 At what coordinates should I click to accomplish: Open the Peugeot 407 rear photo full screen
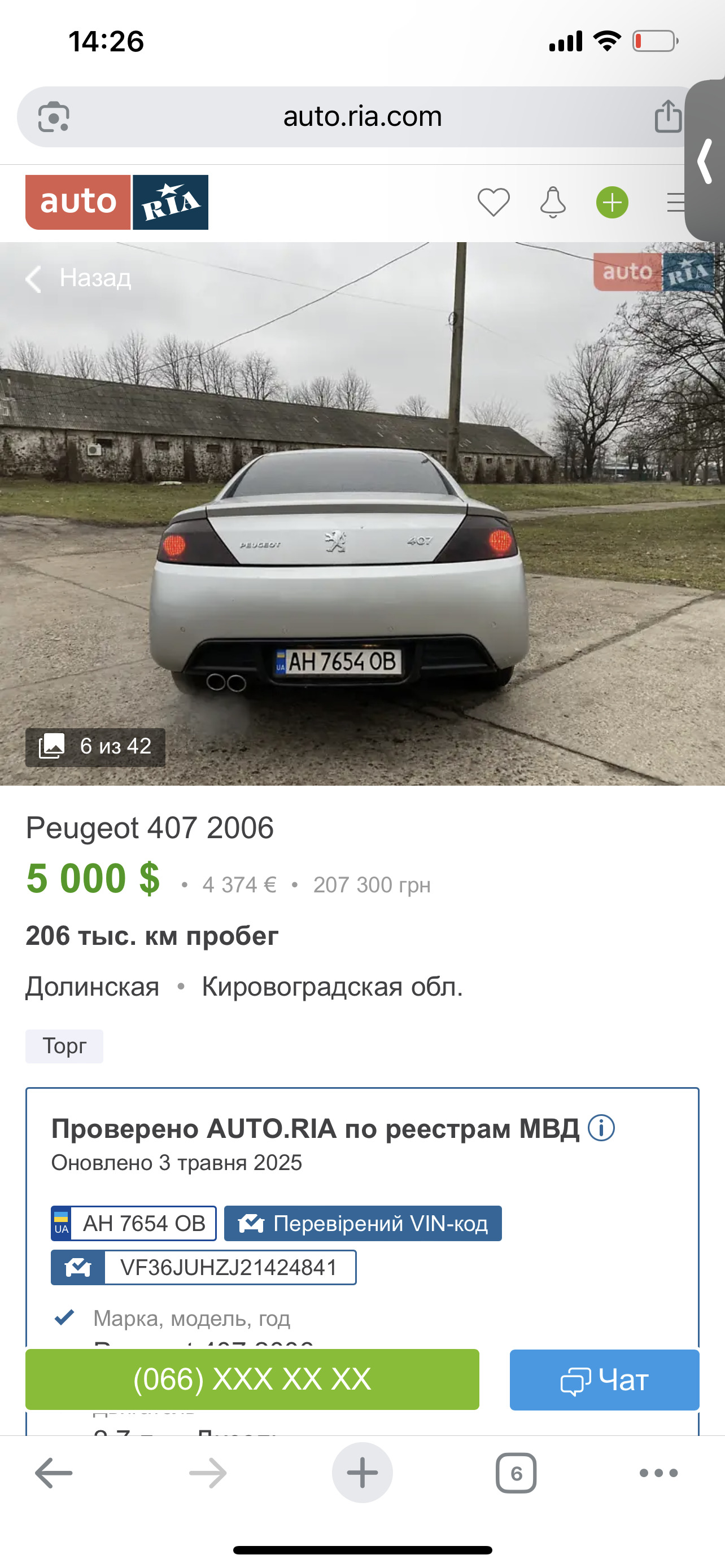pos(362,514)
